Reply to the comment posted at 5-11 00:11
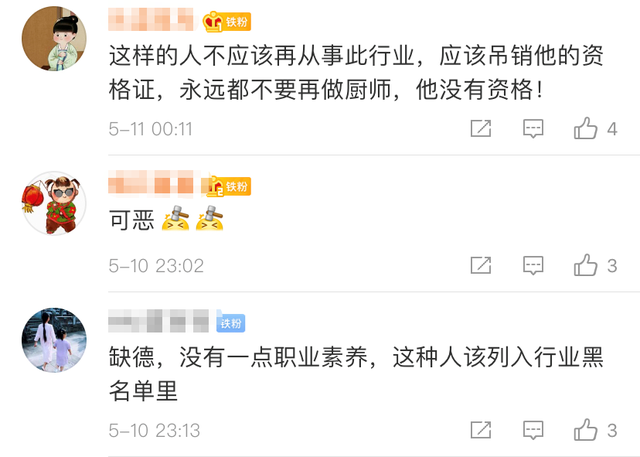The image size is (640, 457). [x=533, y=128]
